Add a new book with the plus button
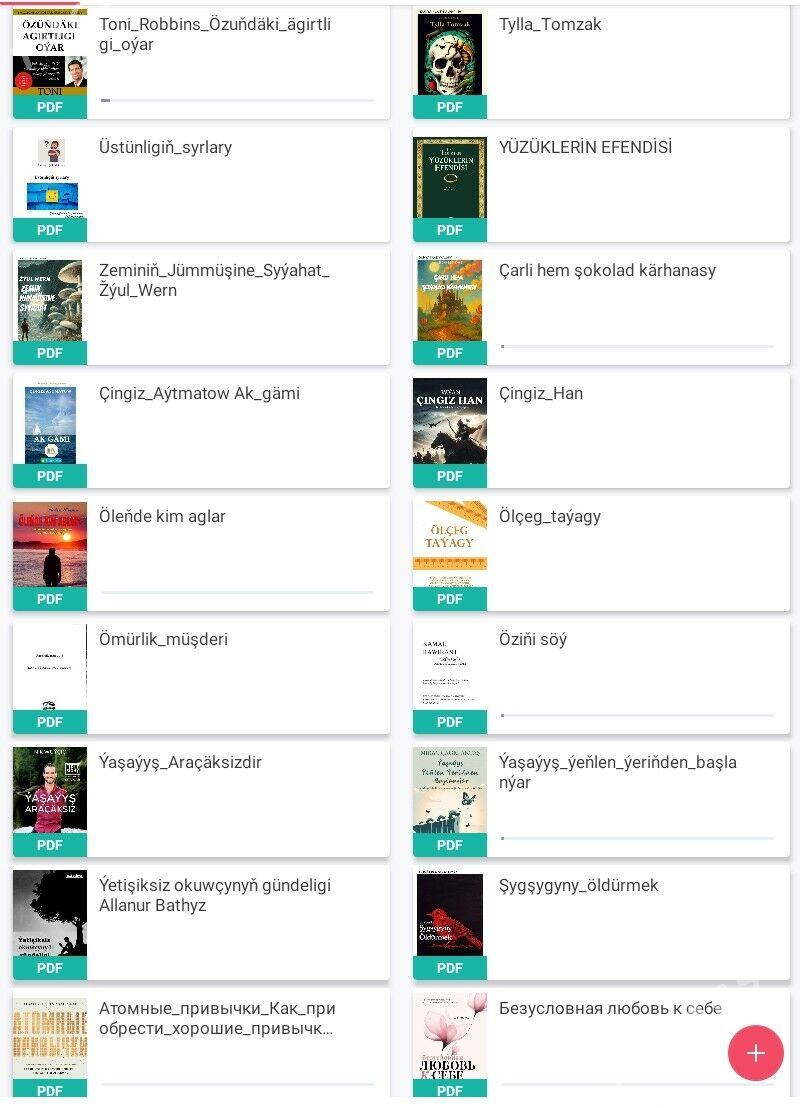 point(755,1053)
